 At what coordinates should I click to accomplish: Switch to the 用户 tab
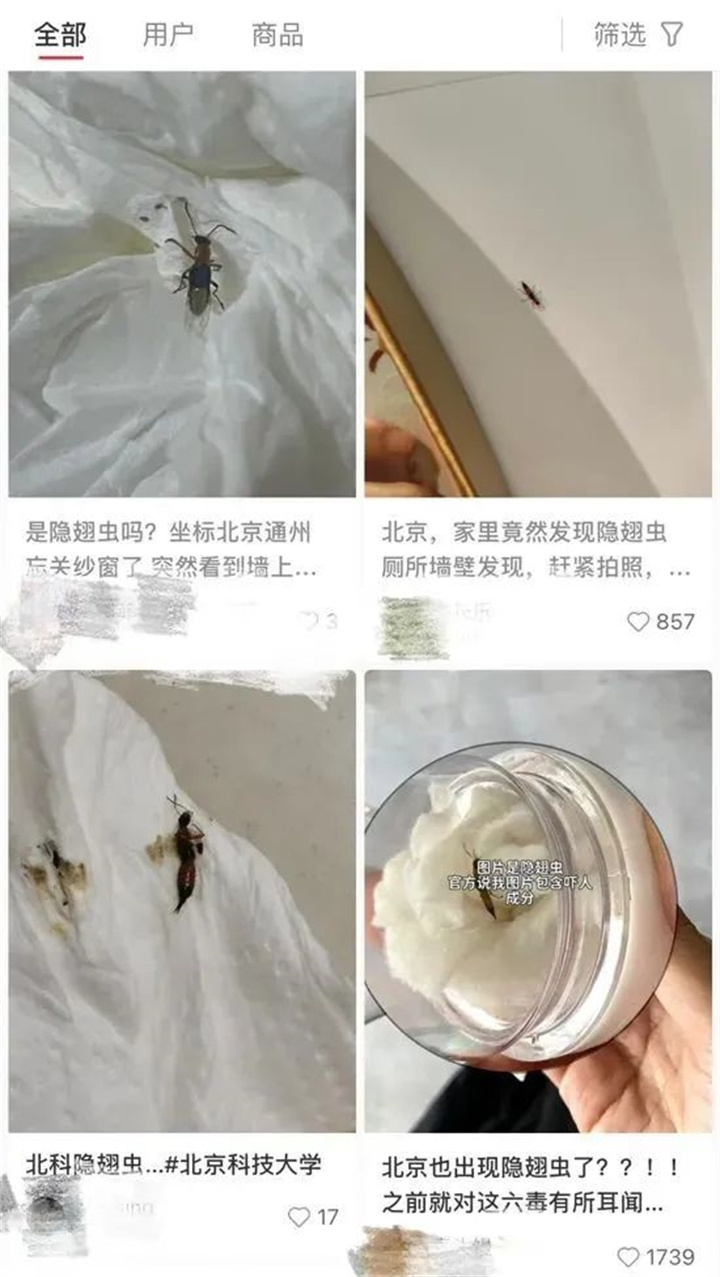tap(168, 36)
